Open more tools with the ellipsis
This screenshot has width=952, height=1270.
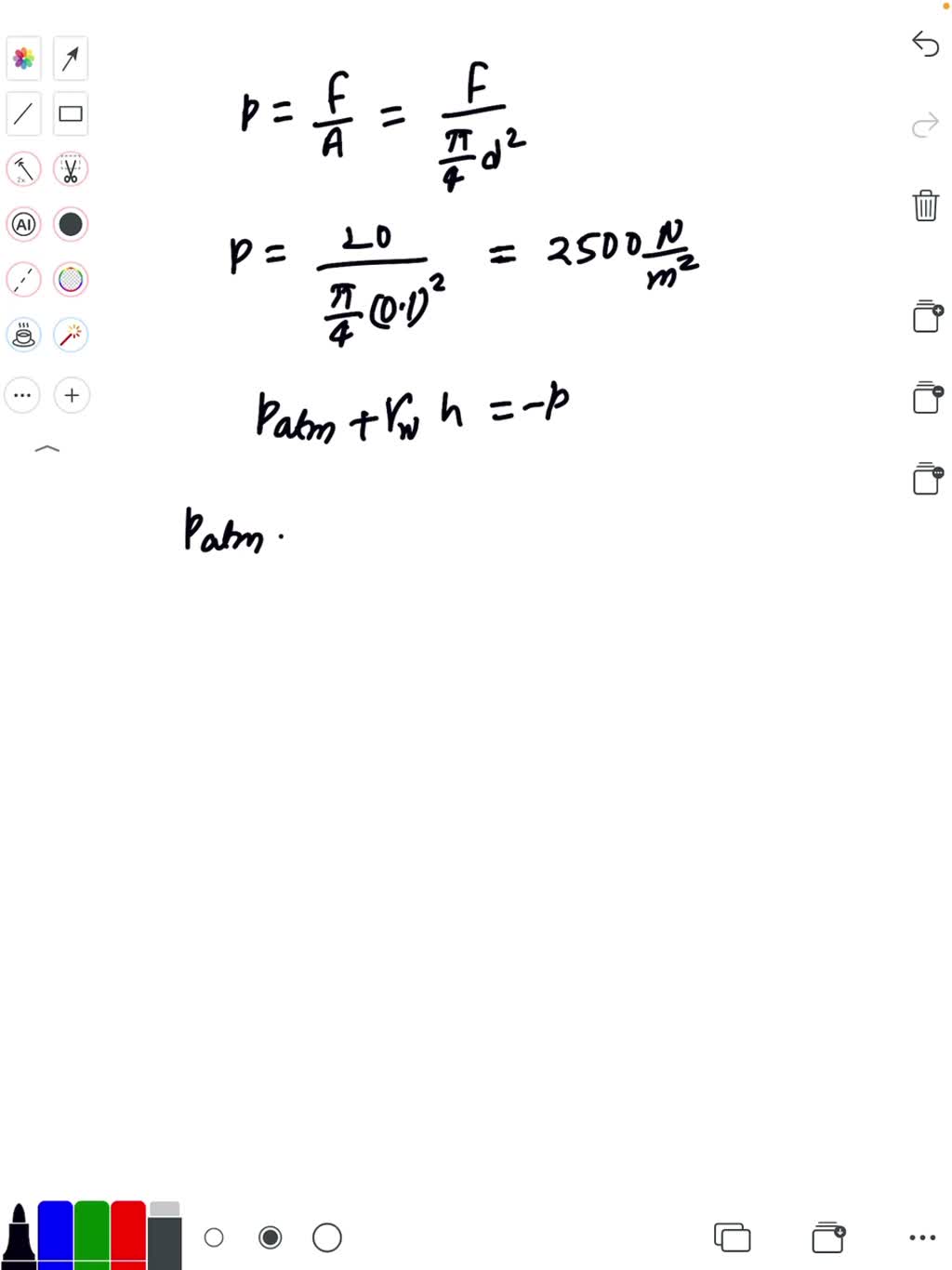(24, 395)
